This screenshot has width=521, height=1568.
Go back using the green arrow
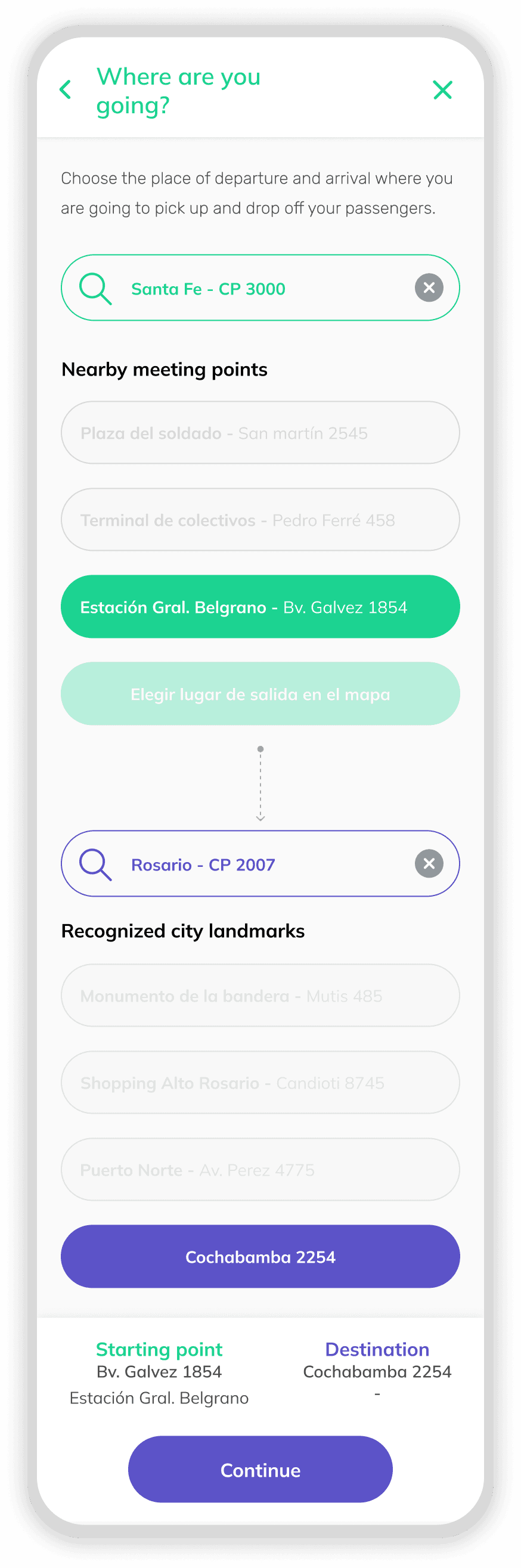click(65, 89)
